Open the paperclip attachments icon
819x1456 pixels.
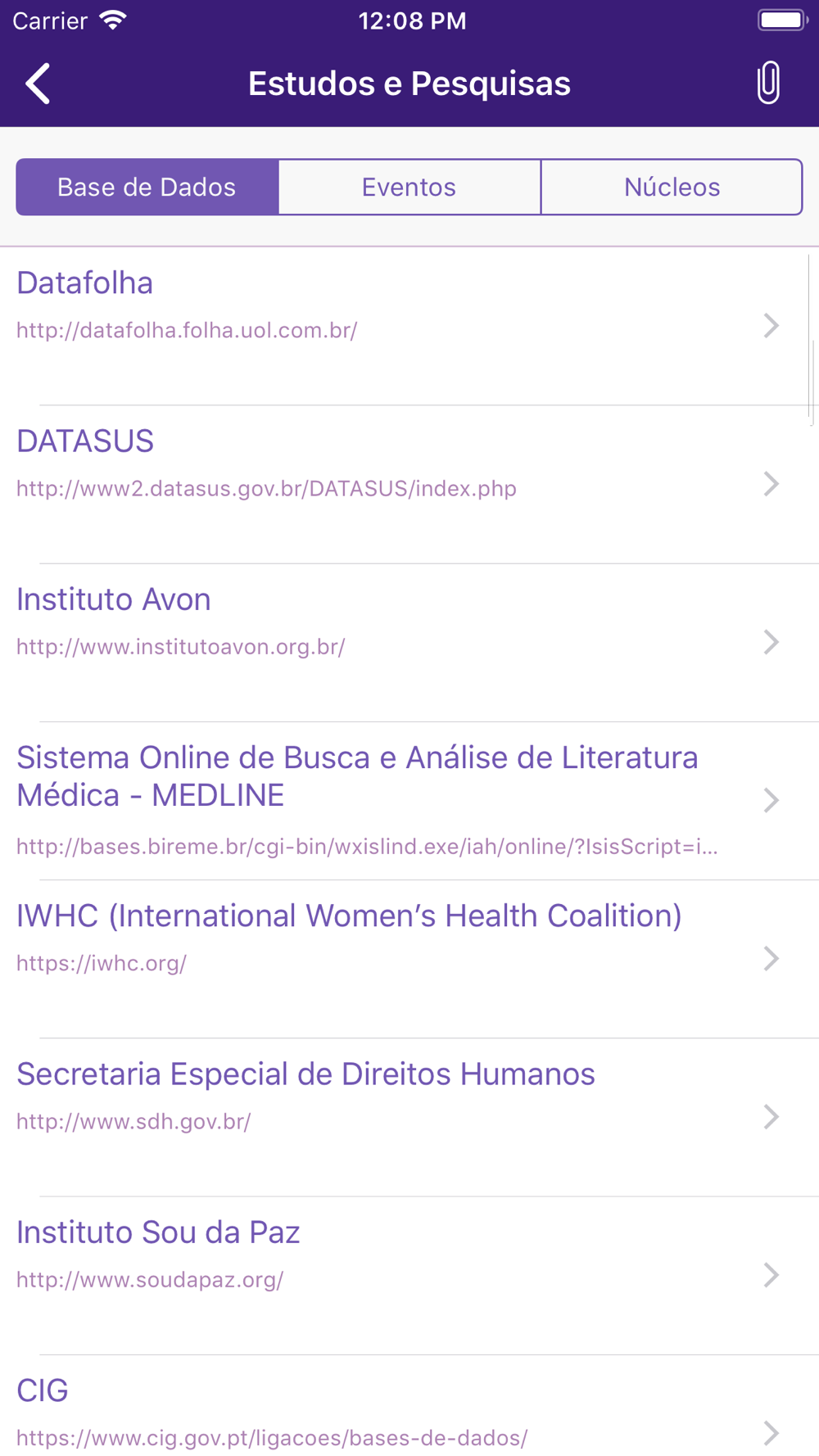(x=768, y=83)
